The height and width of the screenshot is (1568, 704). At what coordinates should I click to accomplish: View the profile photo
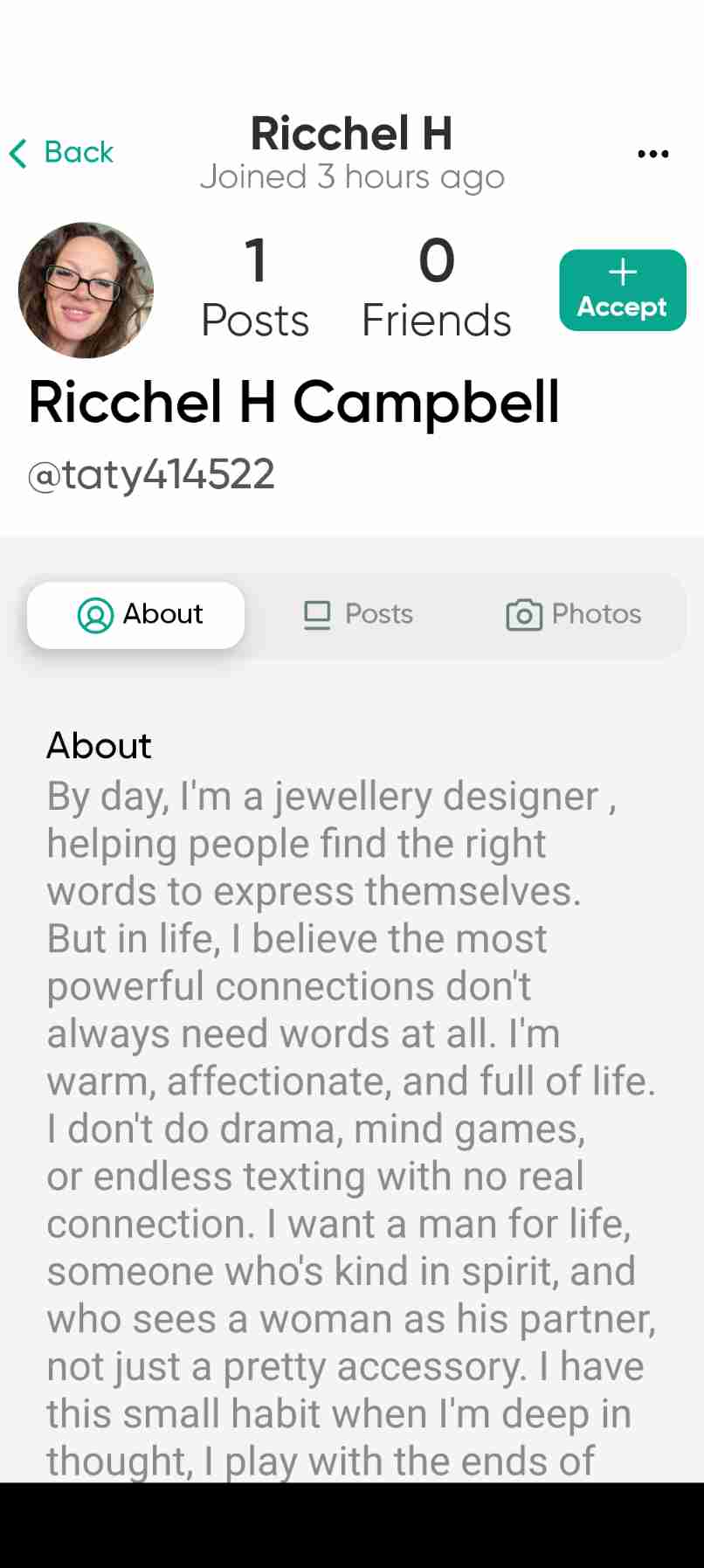pos(86,290)
